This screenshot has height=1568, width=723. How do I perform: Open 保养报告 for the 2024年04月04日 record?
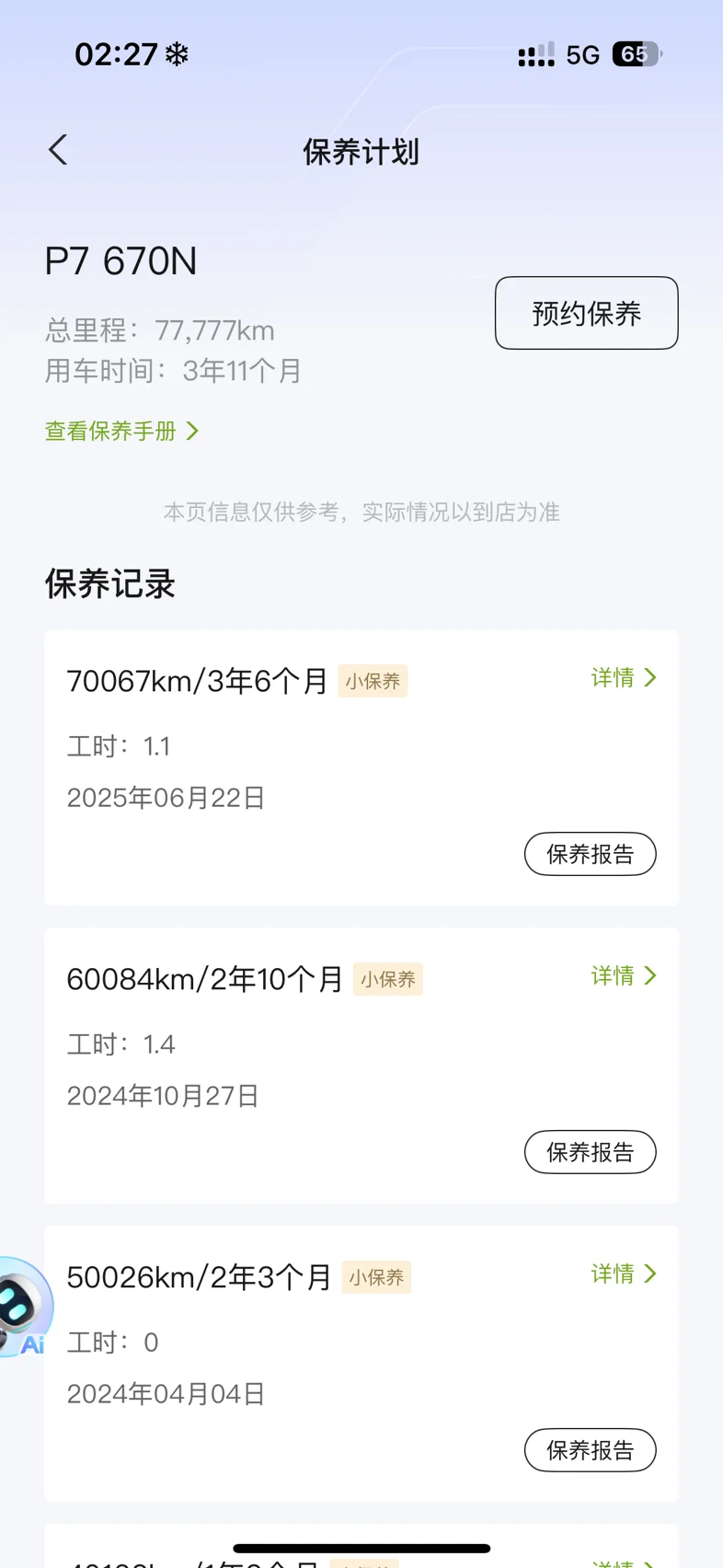tap(590, 1450)
